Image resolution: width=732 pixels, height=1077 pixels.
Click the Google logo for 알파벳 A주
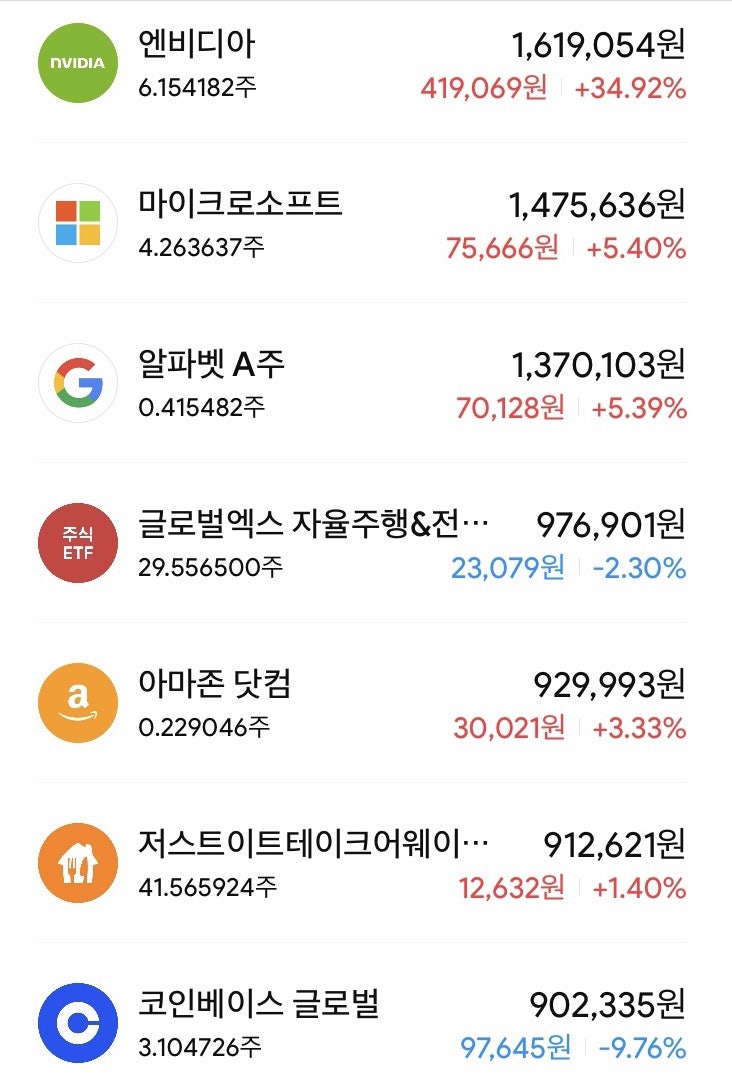click(78, 382)
